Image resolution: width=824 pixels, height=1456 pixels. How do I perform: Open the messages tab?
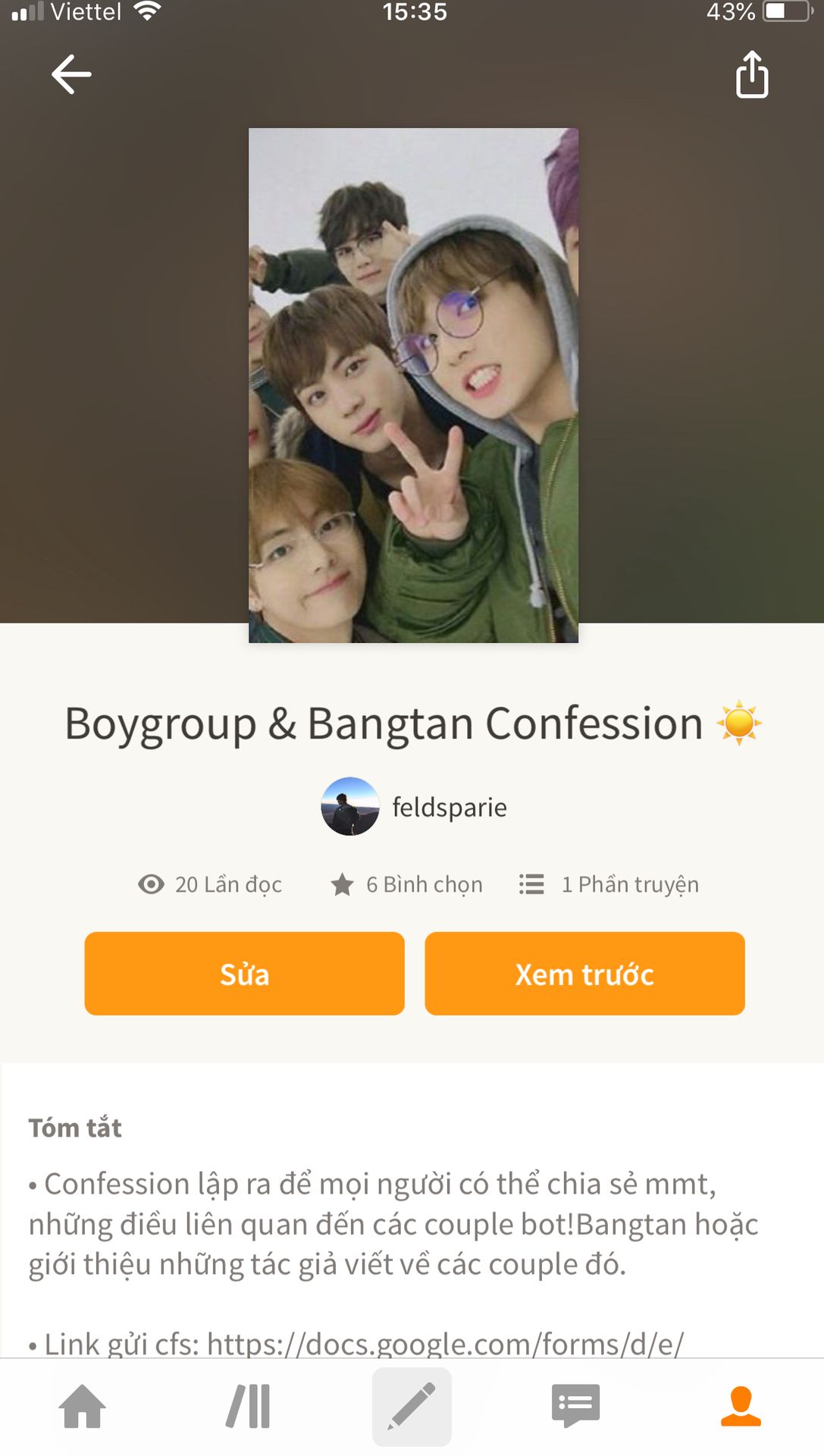click(575, 1406)
